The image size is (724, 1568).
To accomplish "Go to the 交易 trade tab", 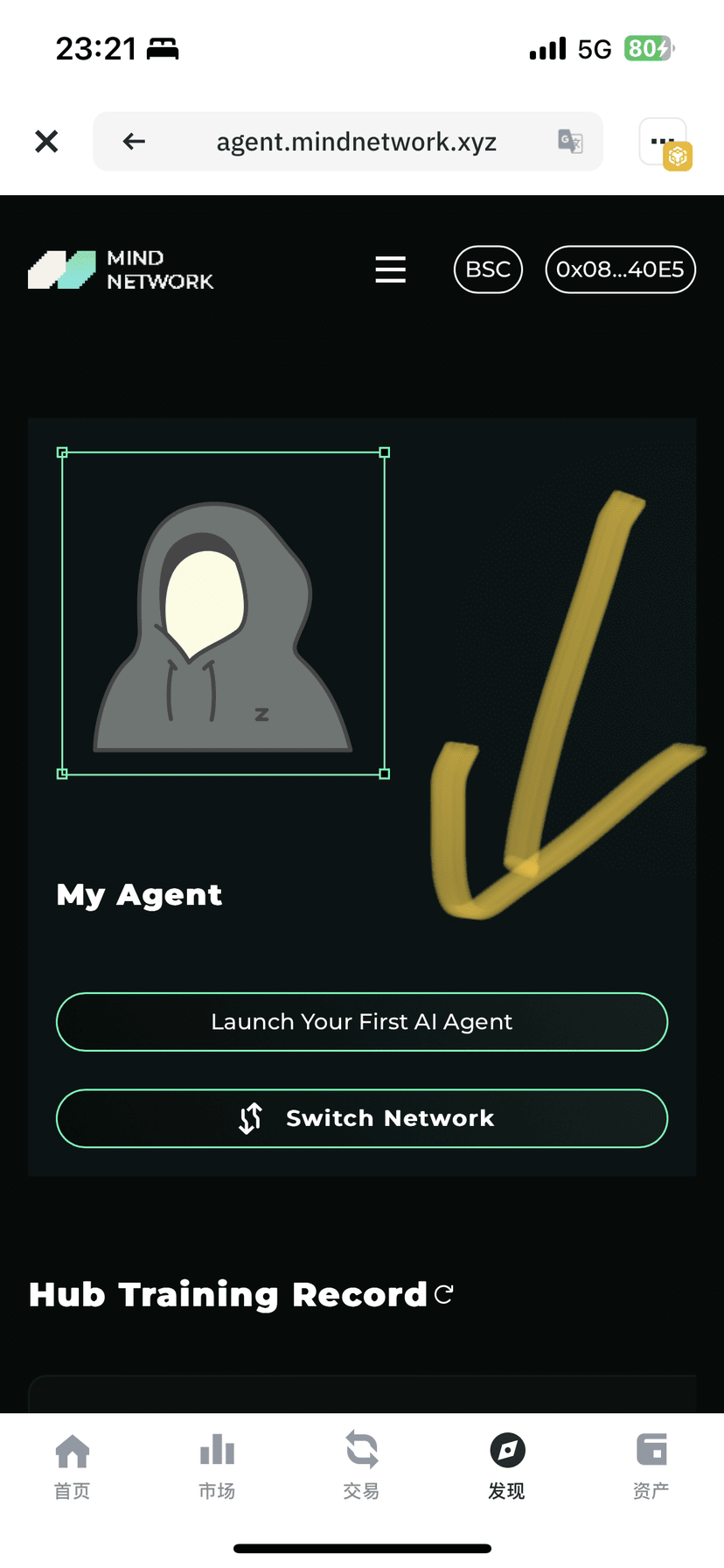I will [x=361, y=1466].
